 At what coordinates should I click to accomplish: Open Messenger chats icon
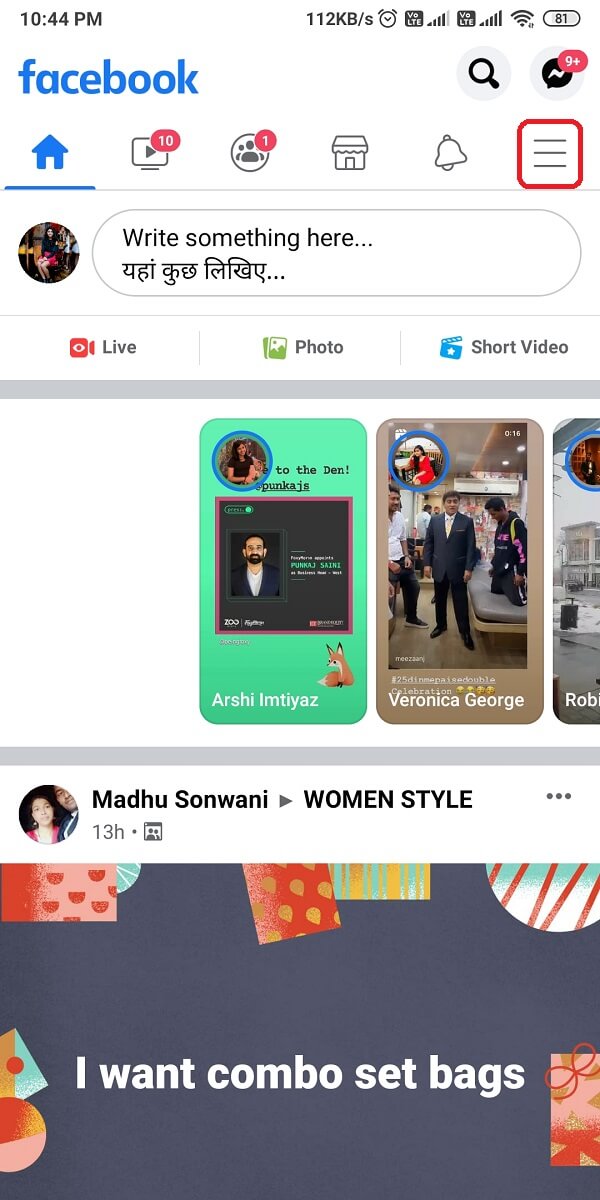[557, 74]
